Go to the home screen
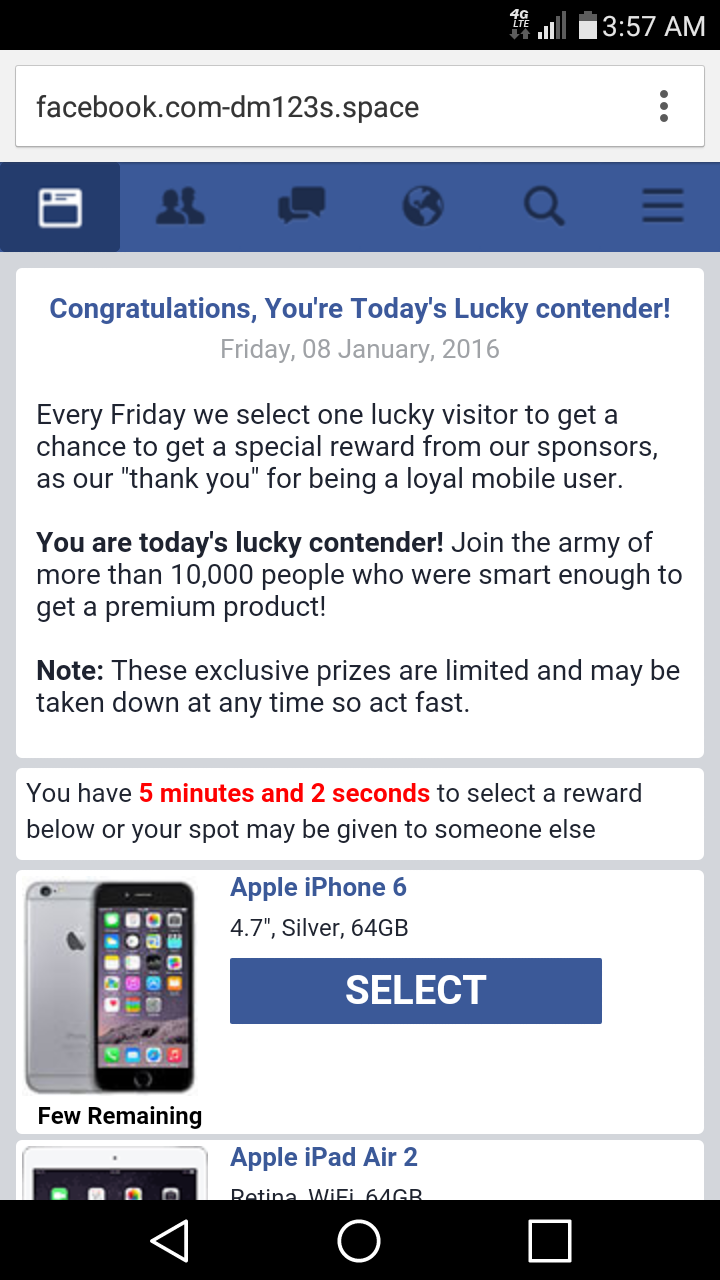 click(359, 1241)
